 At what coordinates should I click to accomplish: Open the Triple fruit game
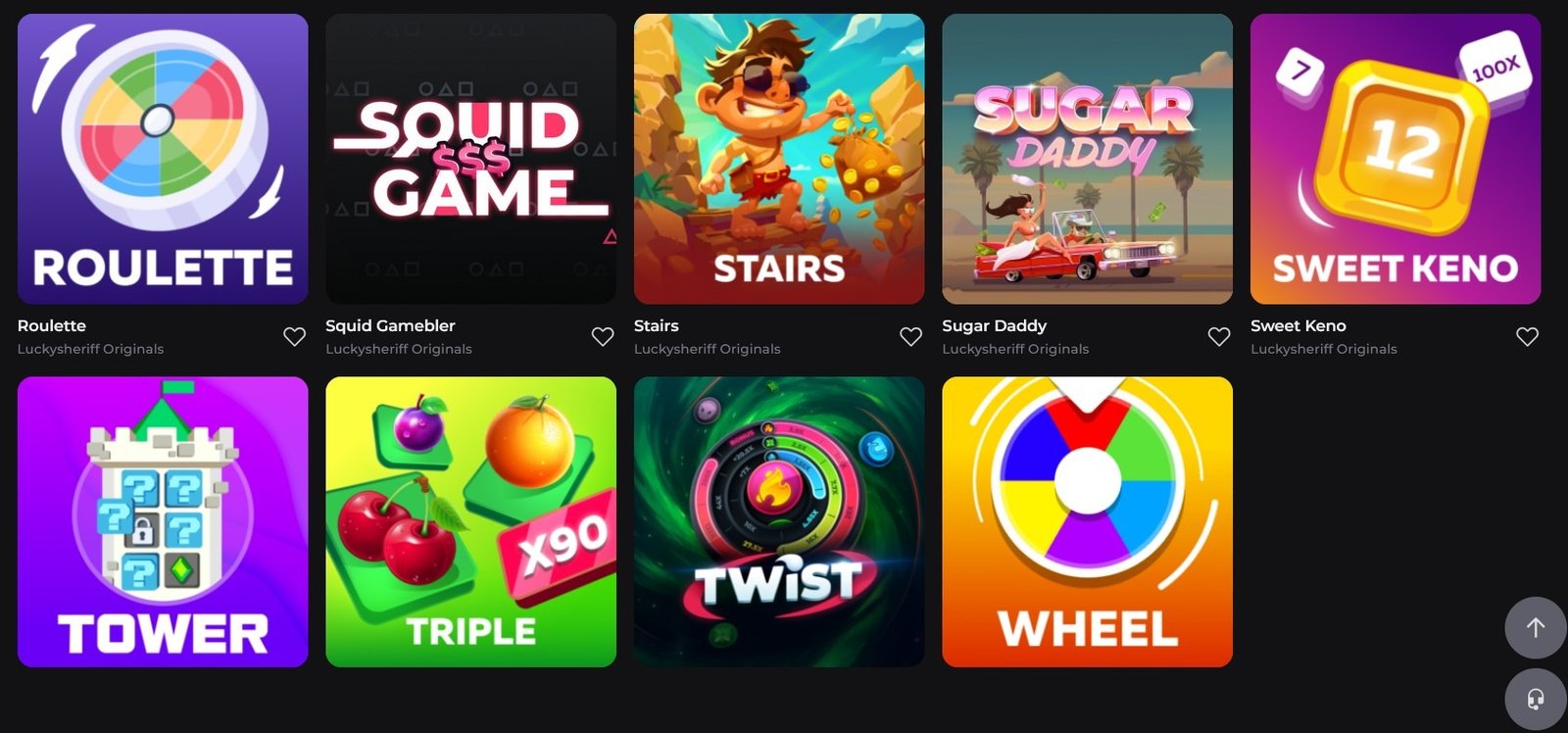click(x=470, y=521)
